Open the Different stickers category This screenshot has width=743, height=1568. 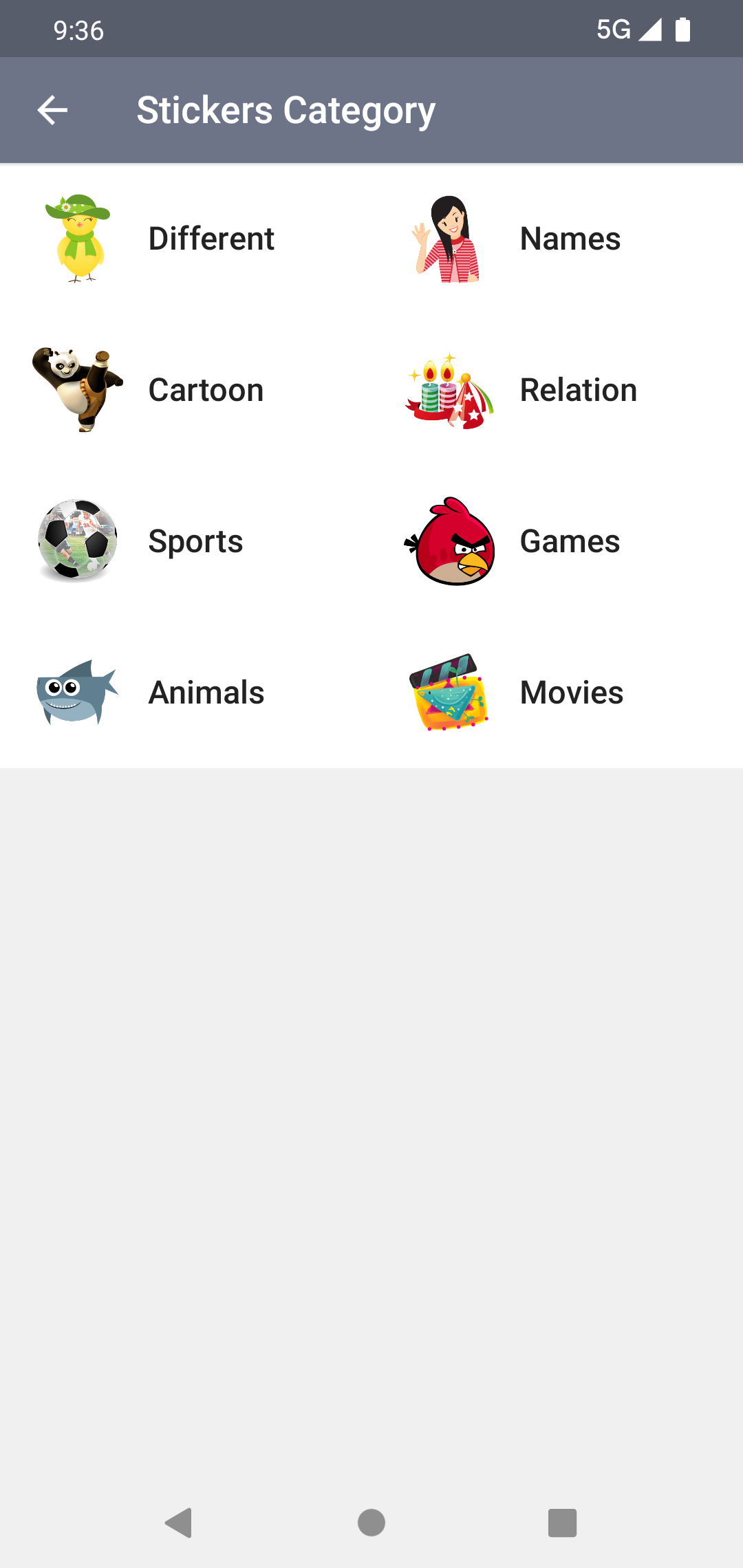pos(186,239)
